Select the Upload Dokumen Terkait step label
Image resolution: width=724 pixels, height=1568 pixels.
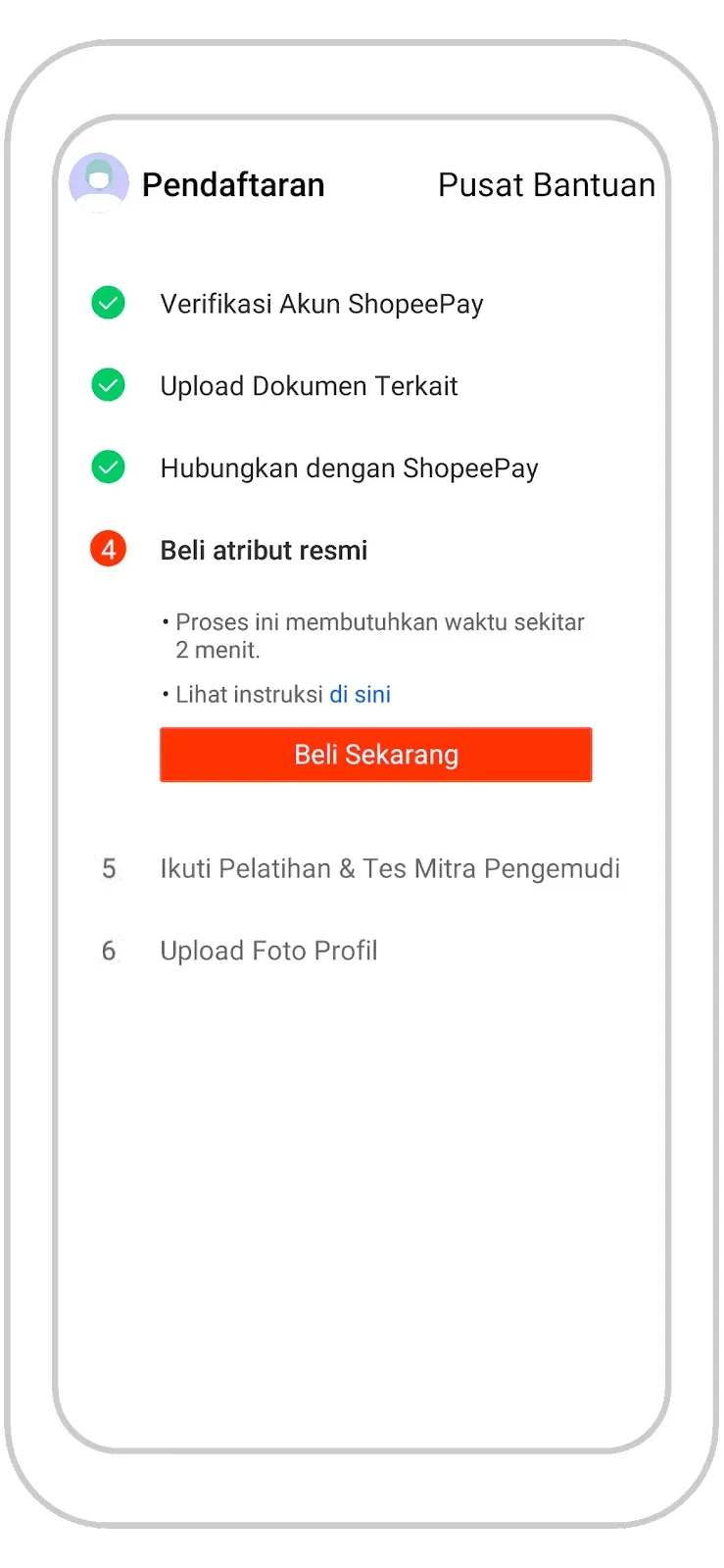[309, 385]
